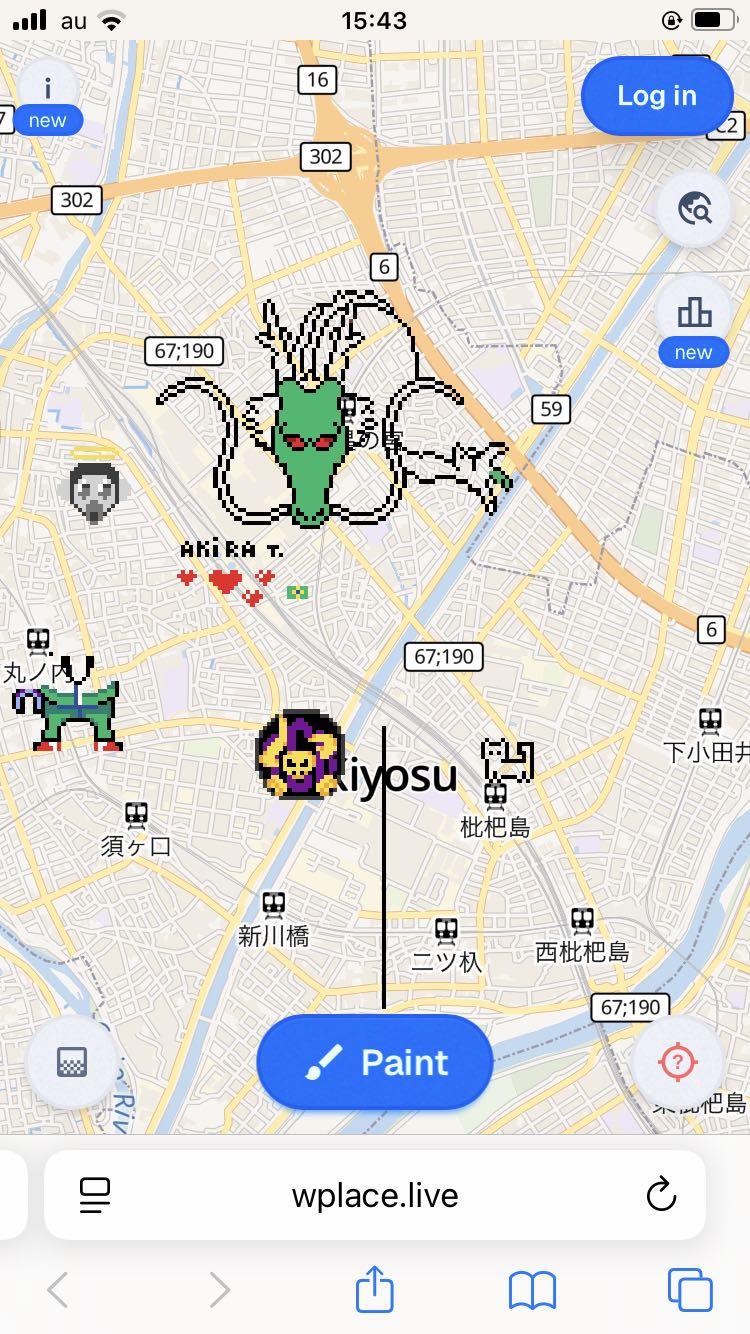The height and width of the screenshot is (1334, 750).
Task: Open the map search globe icon
Action: (694, 209)
